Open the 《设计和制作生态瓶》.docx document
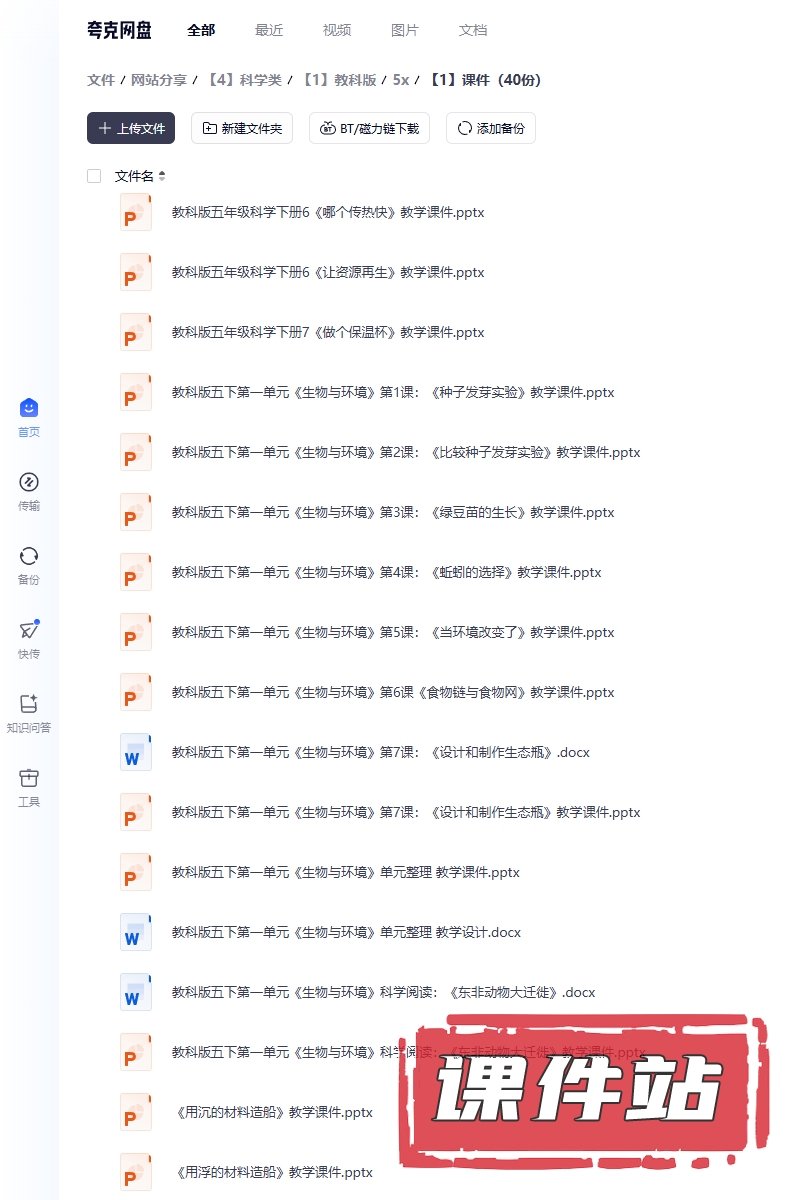800x1200 pixels. point(381,752)
